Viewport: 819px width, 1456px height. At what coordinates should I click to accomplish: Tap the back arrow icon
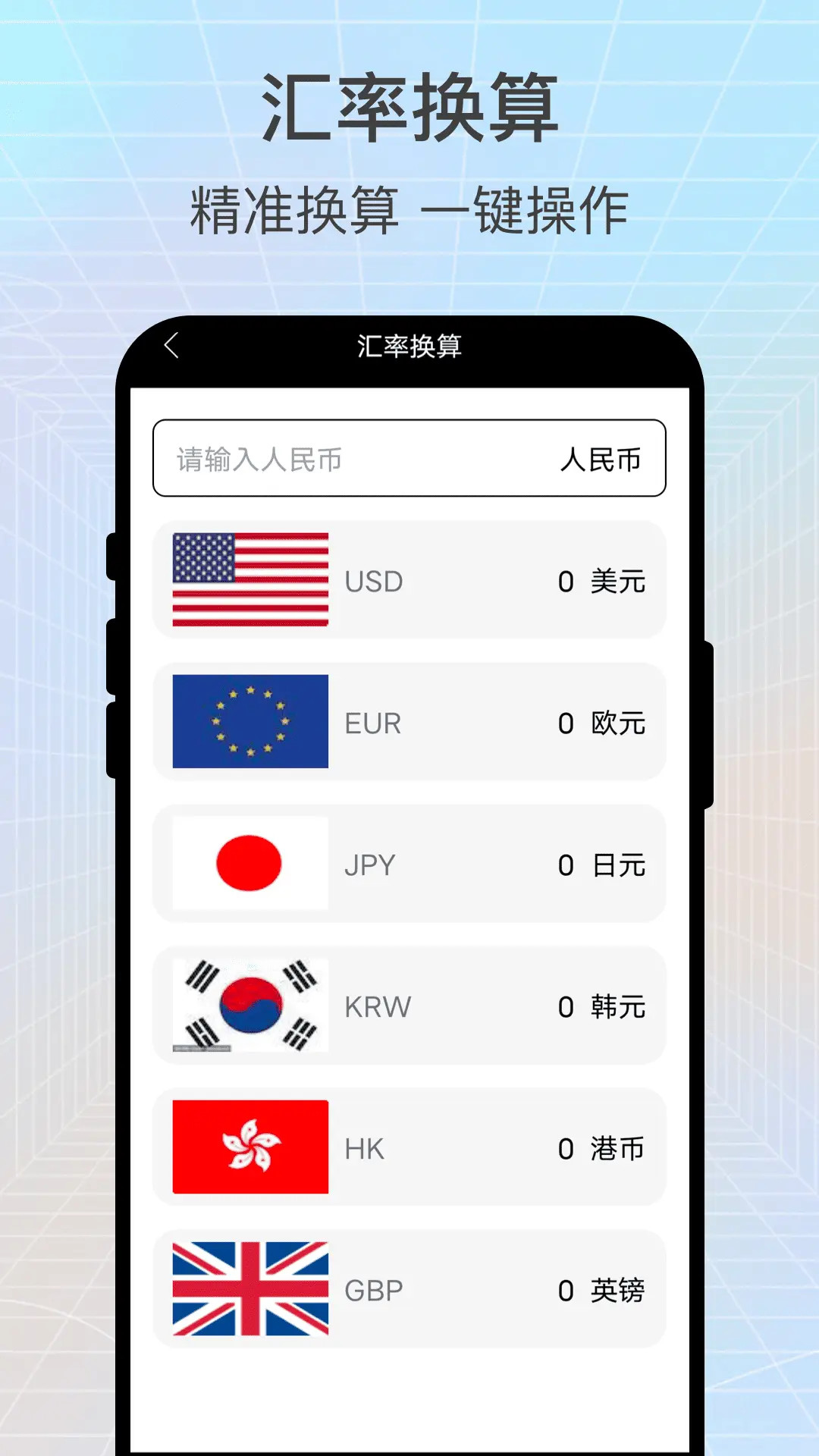tap(173, 347)
